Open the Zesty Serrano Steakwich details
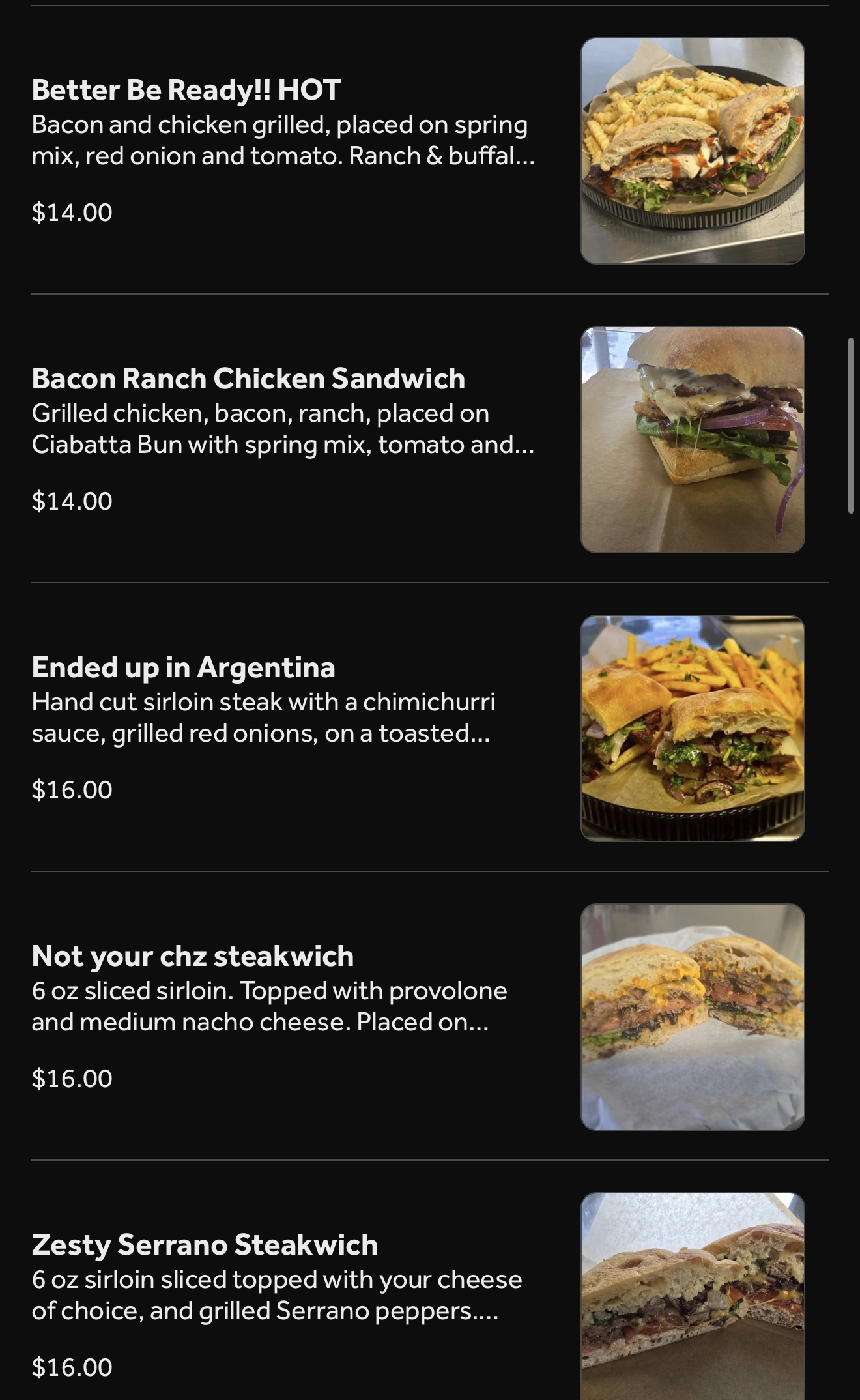 [205, 1245]
